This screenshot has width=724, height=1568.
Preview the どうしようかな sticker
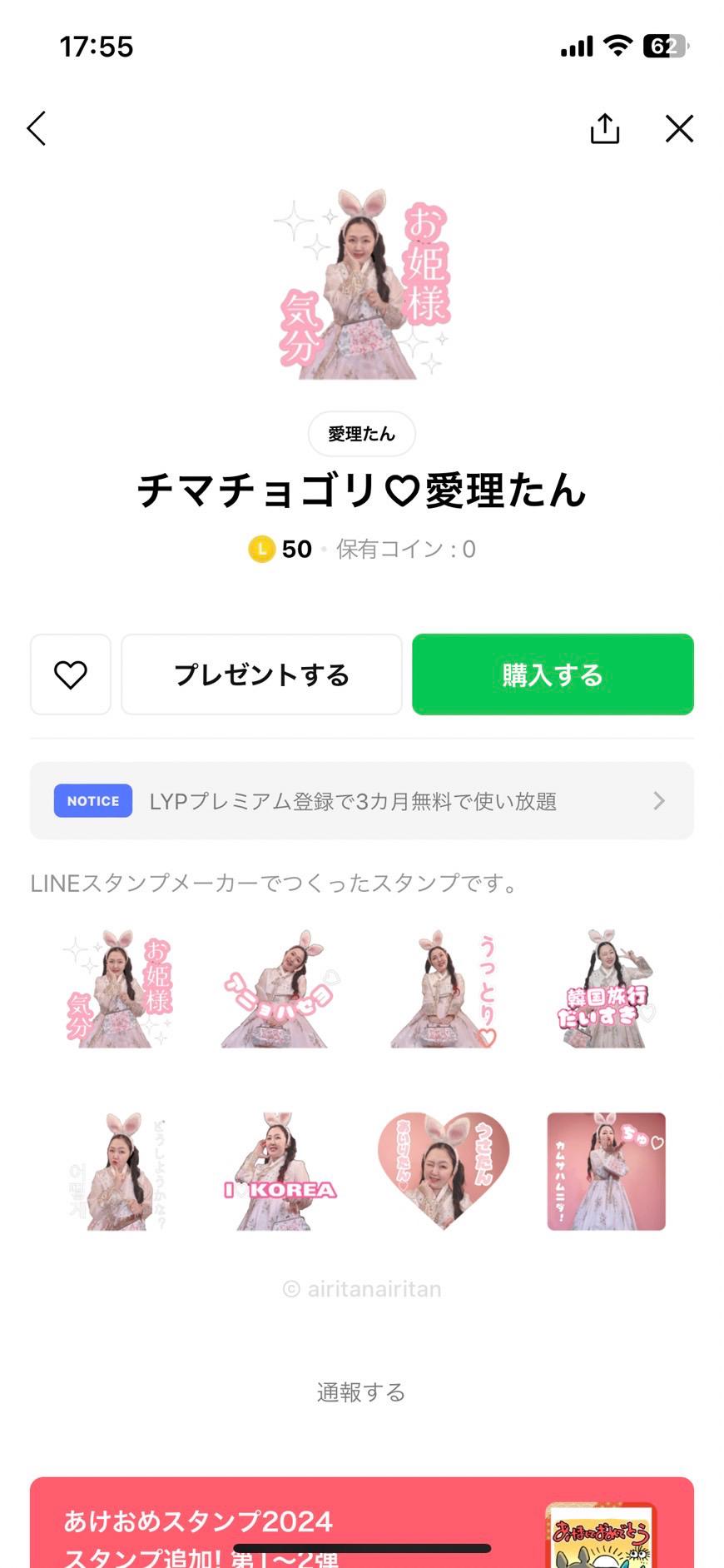(x=117, y=1172)
